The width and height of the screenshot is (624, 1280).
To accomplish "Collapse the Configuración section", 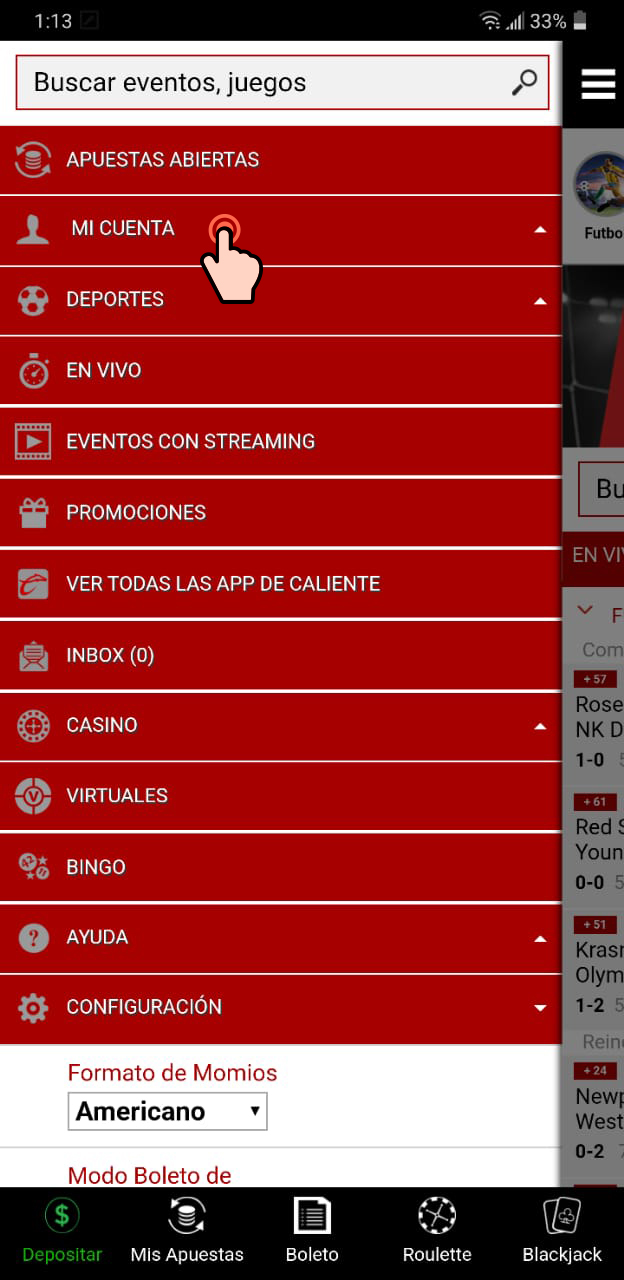I will [280, 1008].
